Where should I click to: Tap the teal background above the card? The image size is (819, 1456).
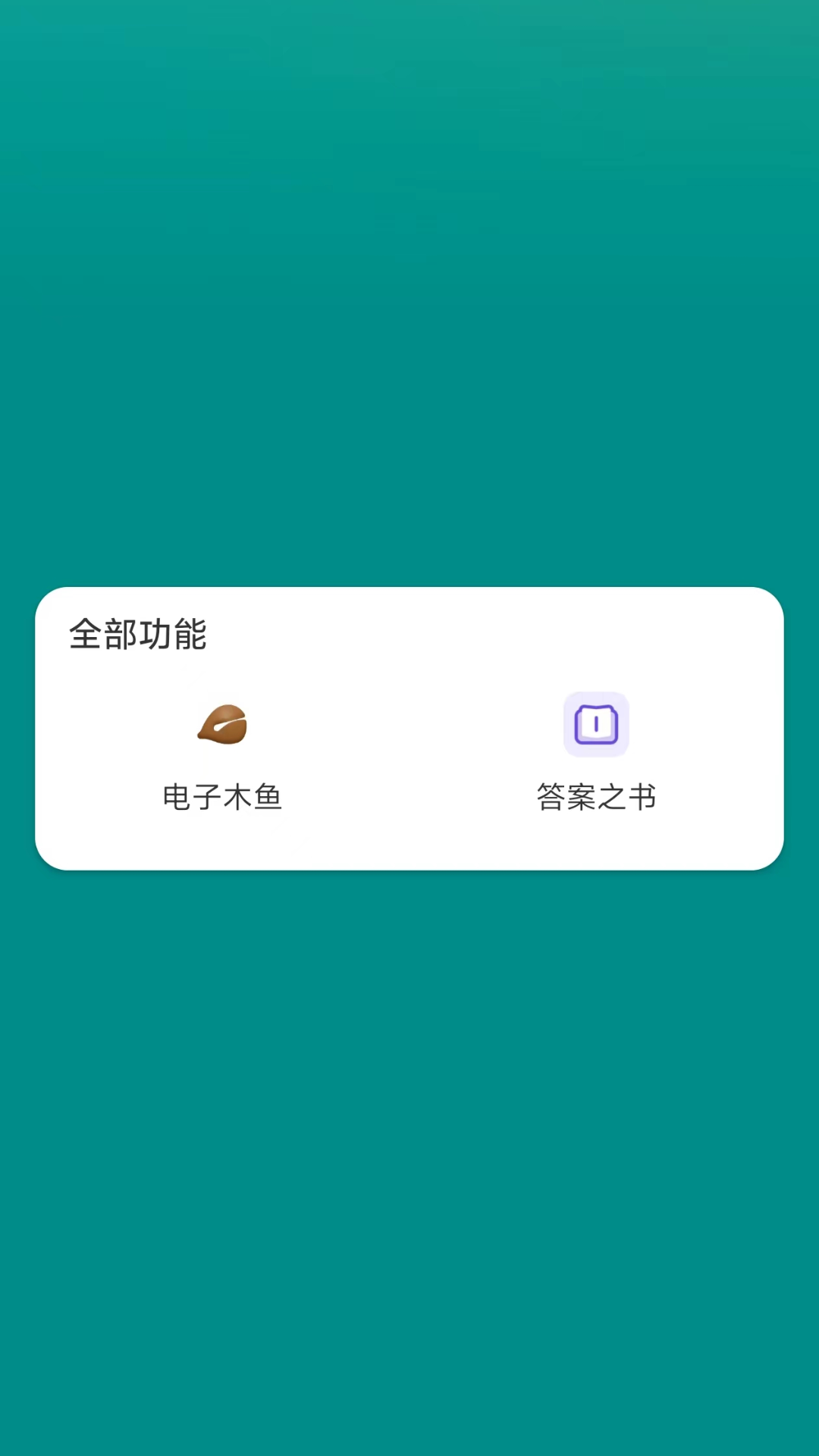click(409, 303)
